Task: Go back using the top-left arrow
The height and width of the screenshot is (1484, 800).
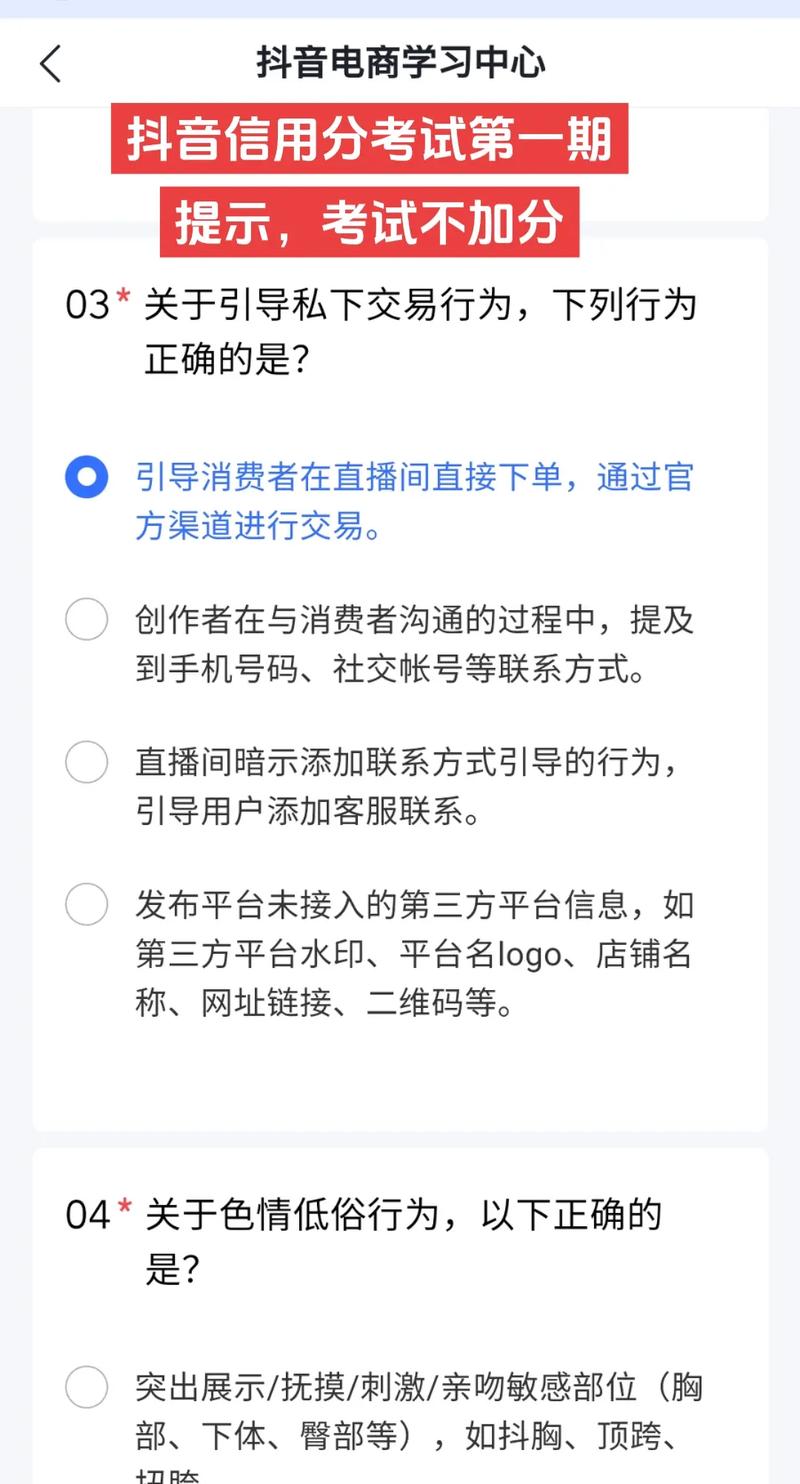Action: [x=51, y=63]
